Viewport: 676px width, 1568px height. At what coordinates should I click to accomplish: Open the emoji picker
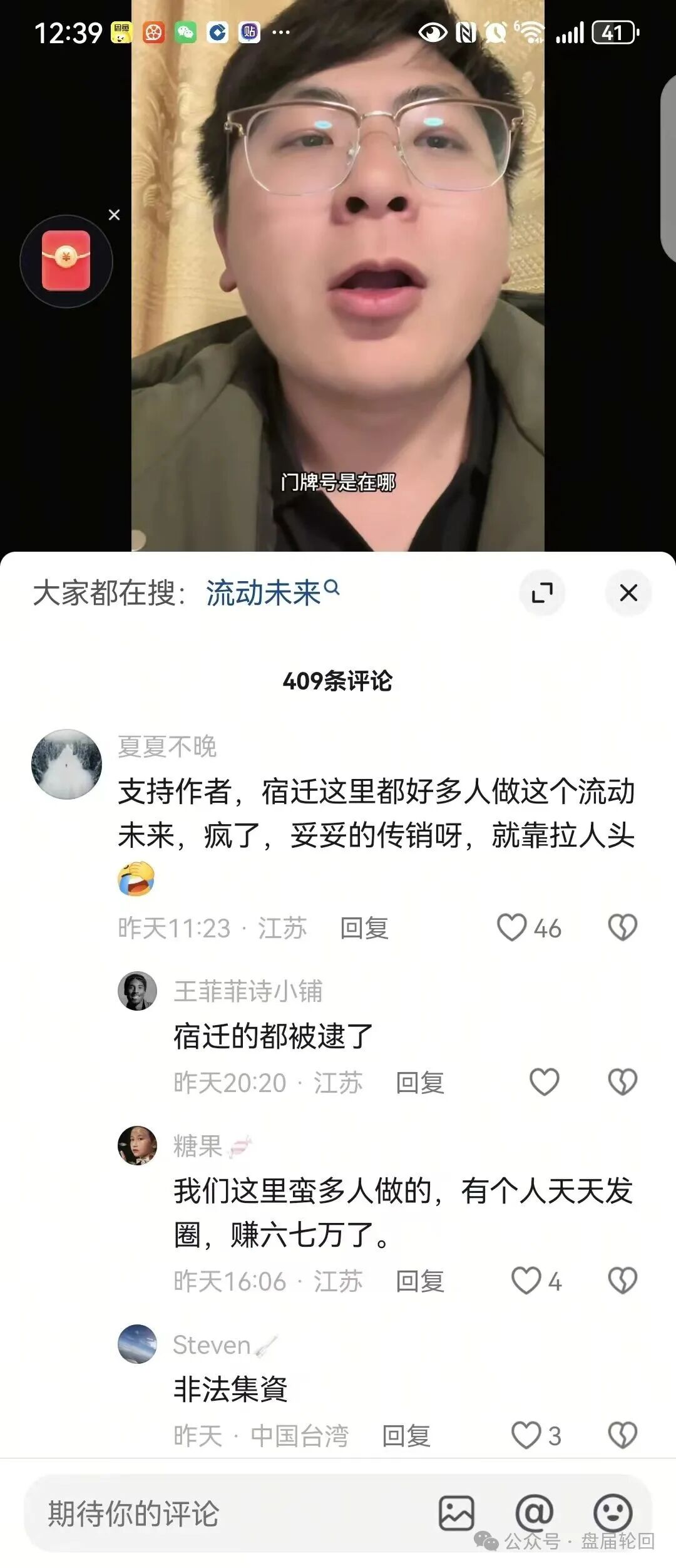coord(612,1514)
